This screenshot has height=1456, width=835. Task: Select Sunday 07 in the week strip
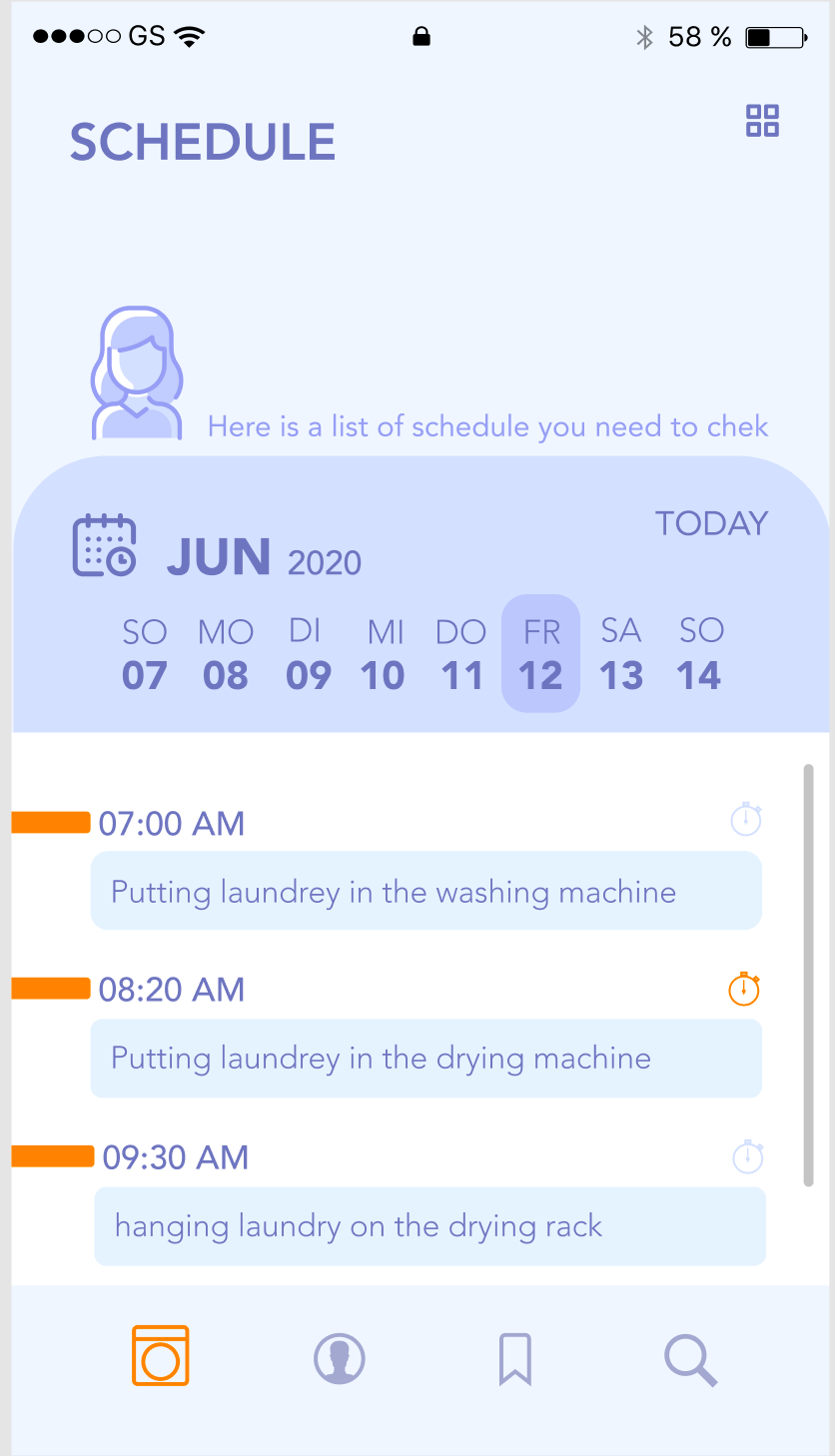pyautogui.click(x=145, y=655)
